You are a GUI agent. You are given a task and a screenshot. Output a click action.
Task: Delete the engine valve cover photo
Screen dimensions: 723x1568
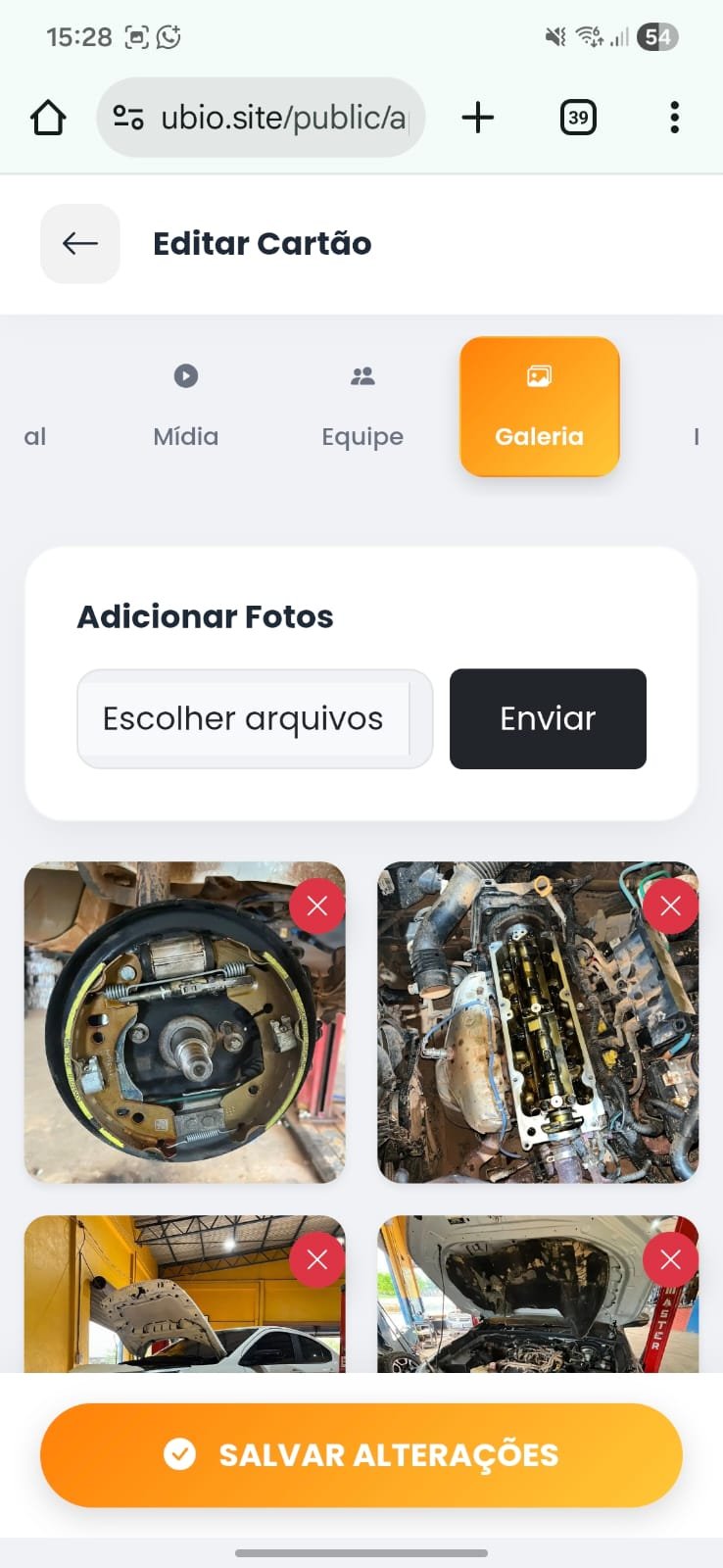pyautogui.click(x=670, y=906)
